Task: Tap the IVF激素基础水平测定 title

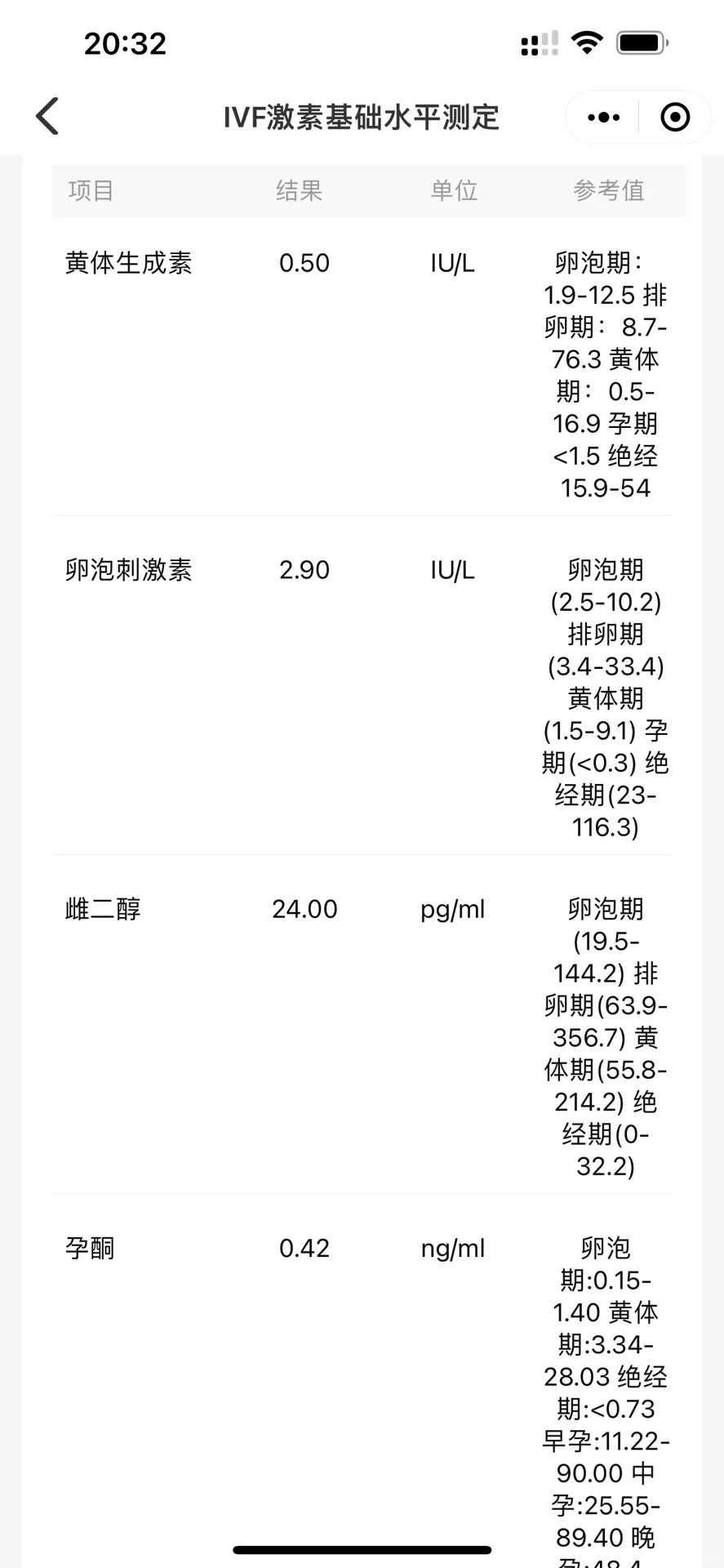Action: point(362,117)
